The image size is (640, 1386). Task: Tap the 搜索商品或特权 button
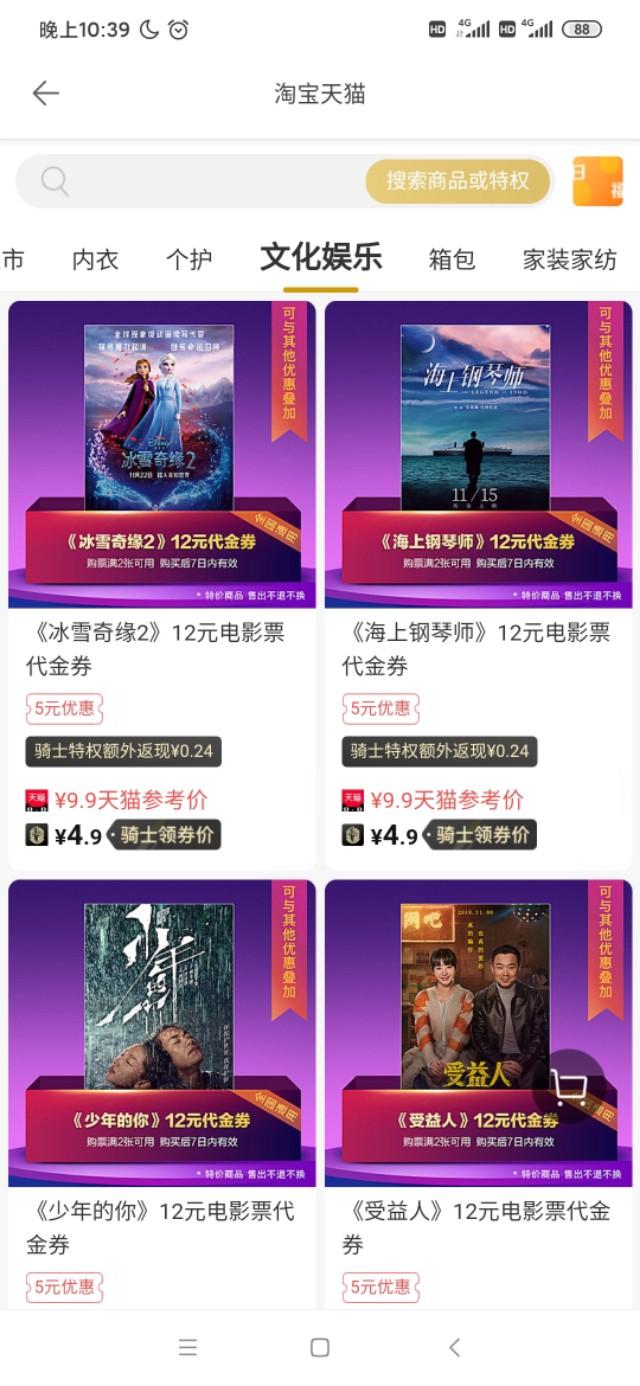pos(457,181)
